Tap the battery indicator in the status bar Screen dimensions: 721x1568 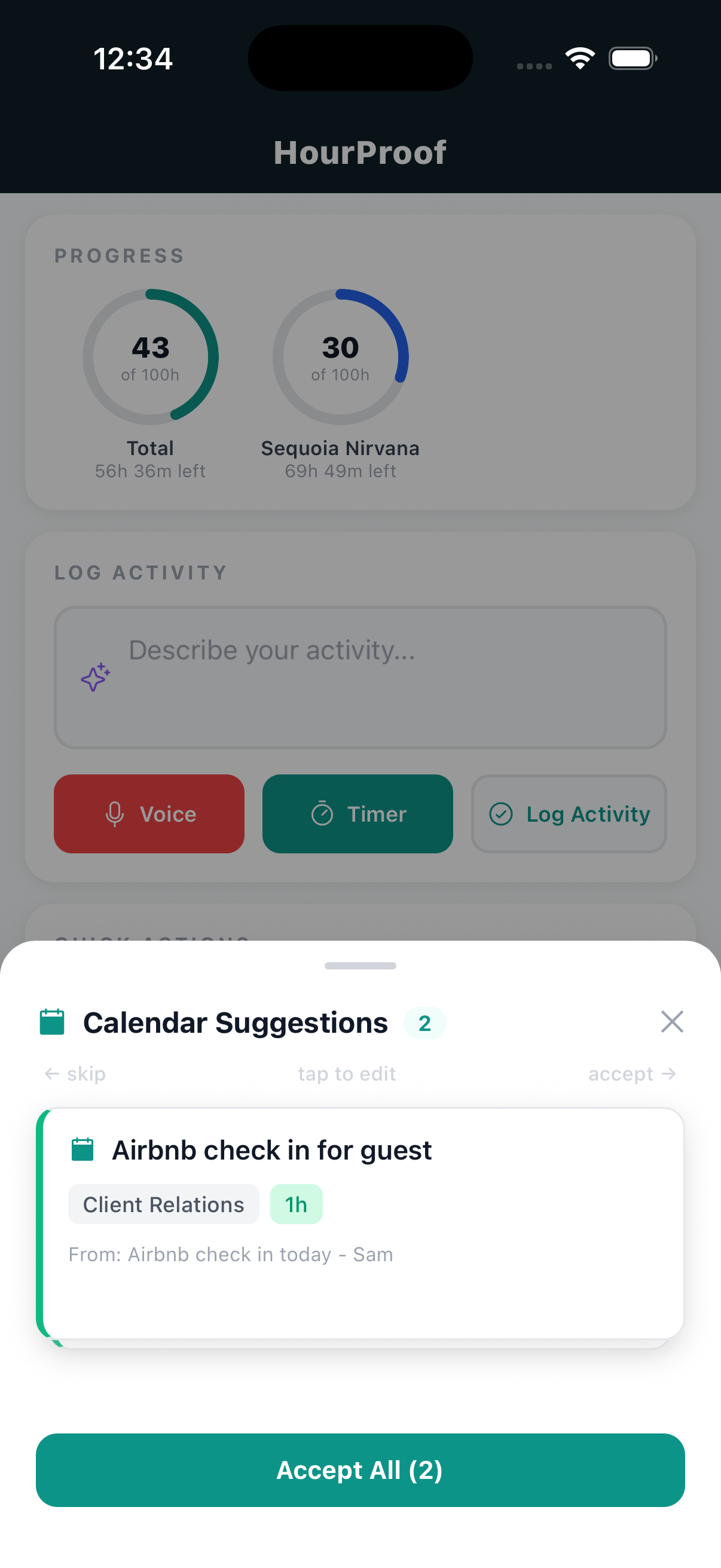click(x=631, y=58)
